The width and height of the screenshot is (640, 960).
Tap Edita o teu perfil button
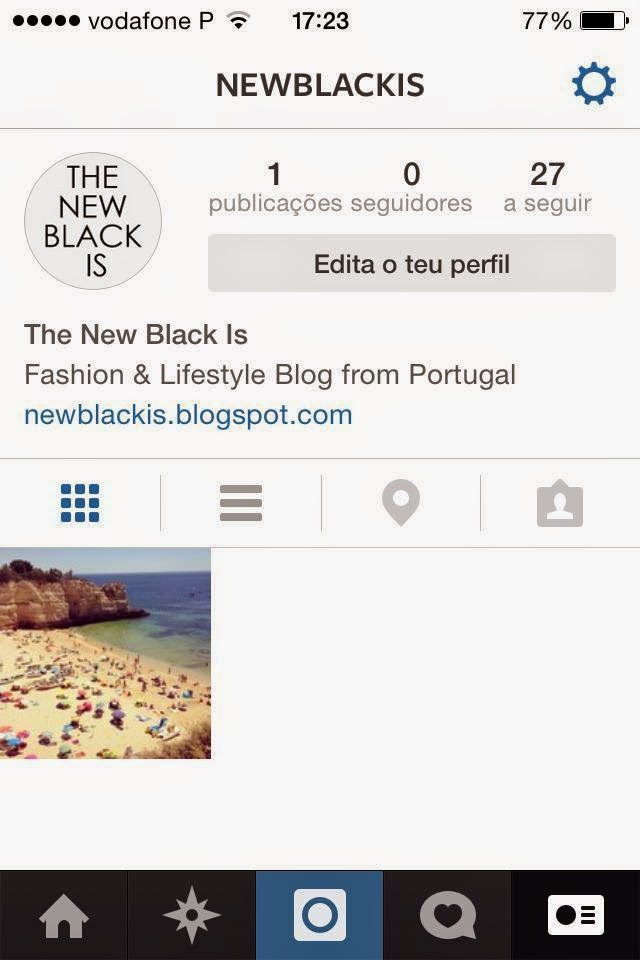coord(411,264)
